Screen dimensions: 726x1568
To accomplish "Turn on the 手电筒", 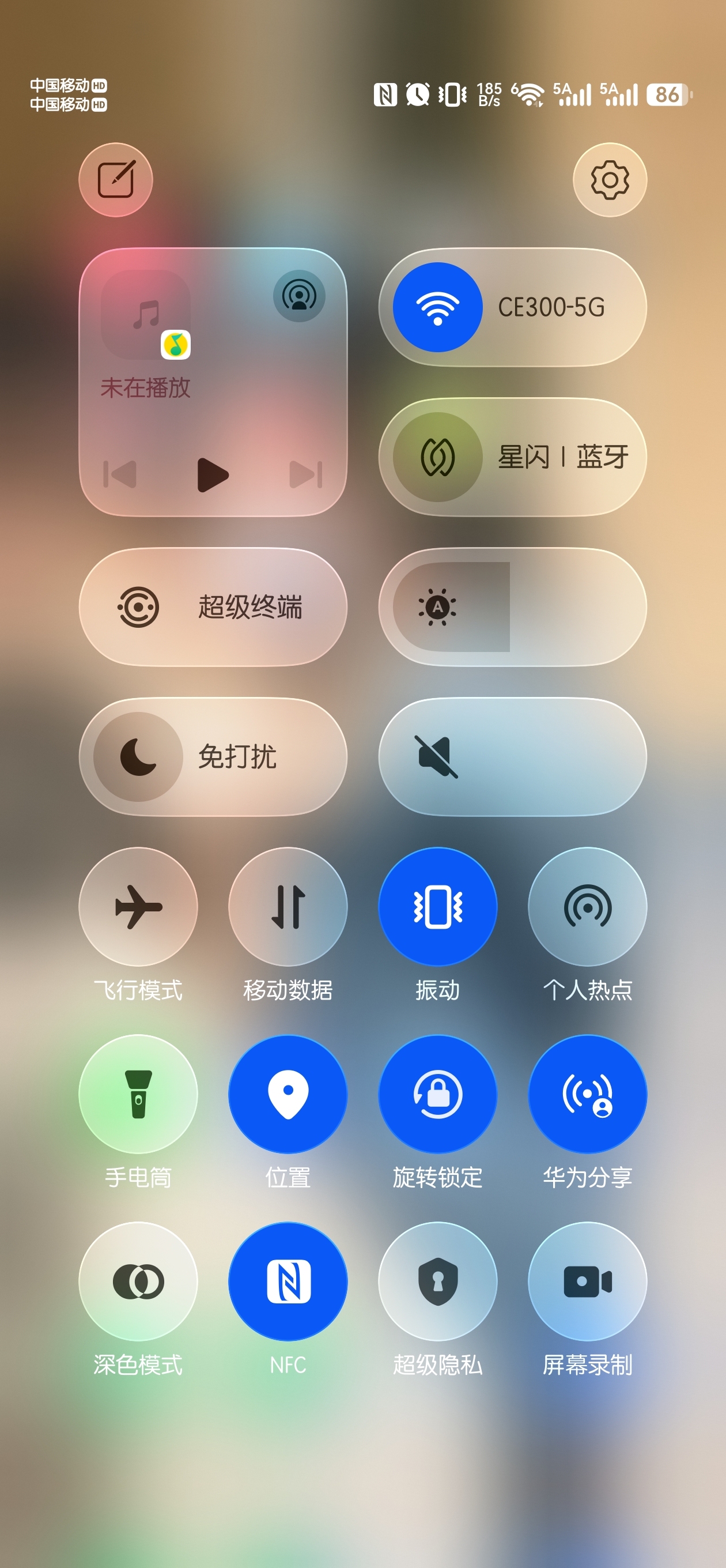I will coord(138,1094).
